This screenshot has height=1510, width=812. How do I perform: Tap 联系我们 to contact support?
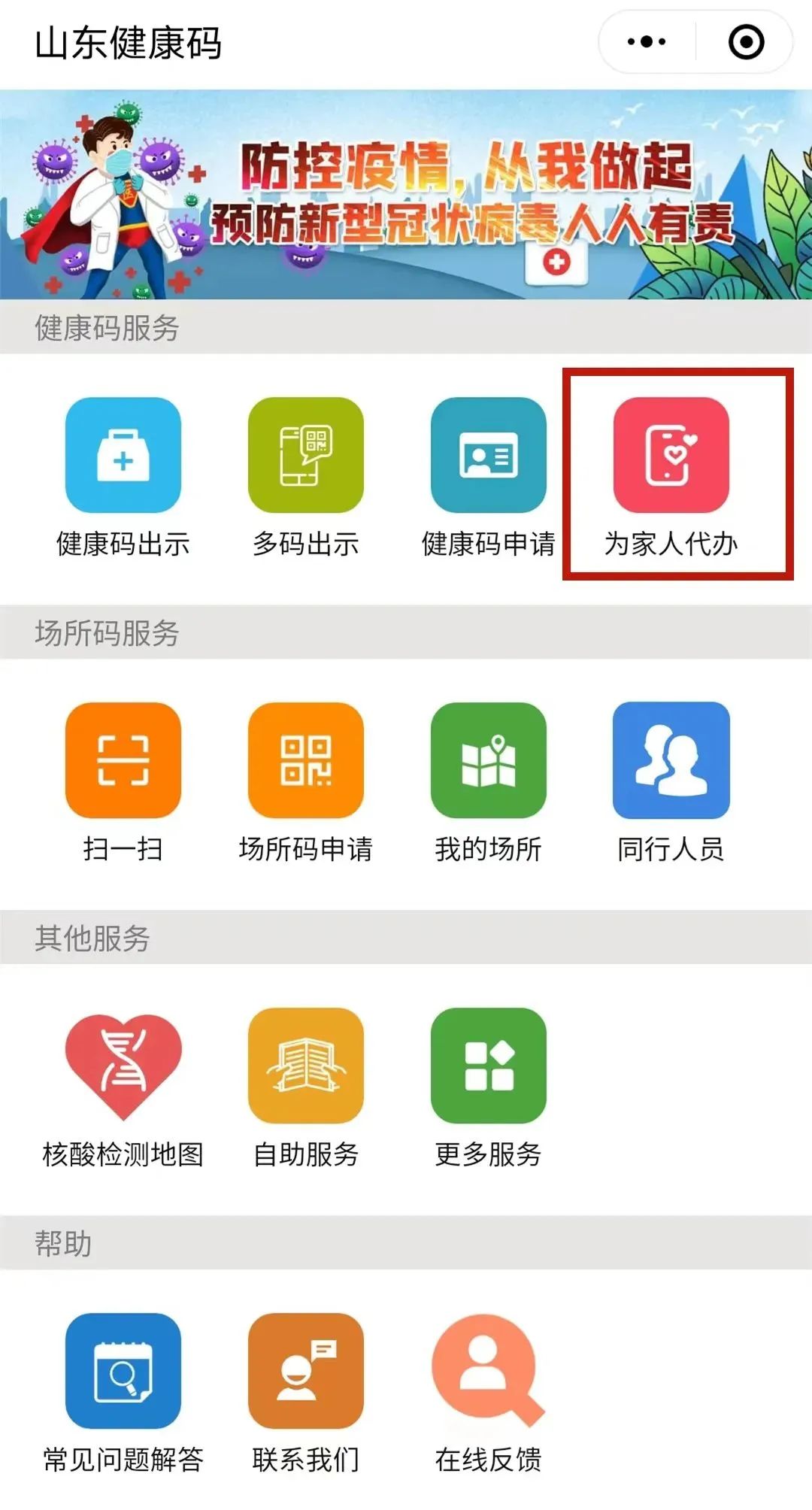(x=305, y=1371)
